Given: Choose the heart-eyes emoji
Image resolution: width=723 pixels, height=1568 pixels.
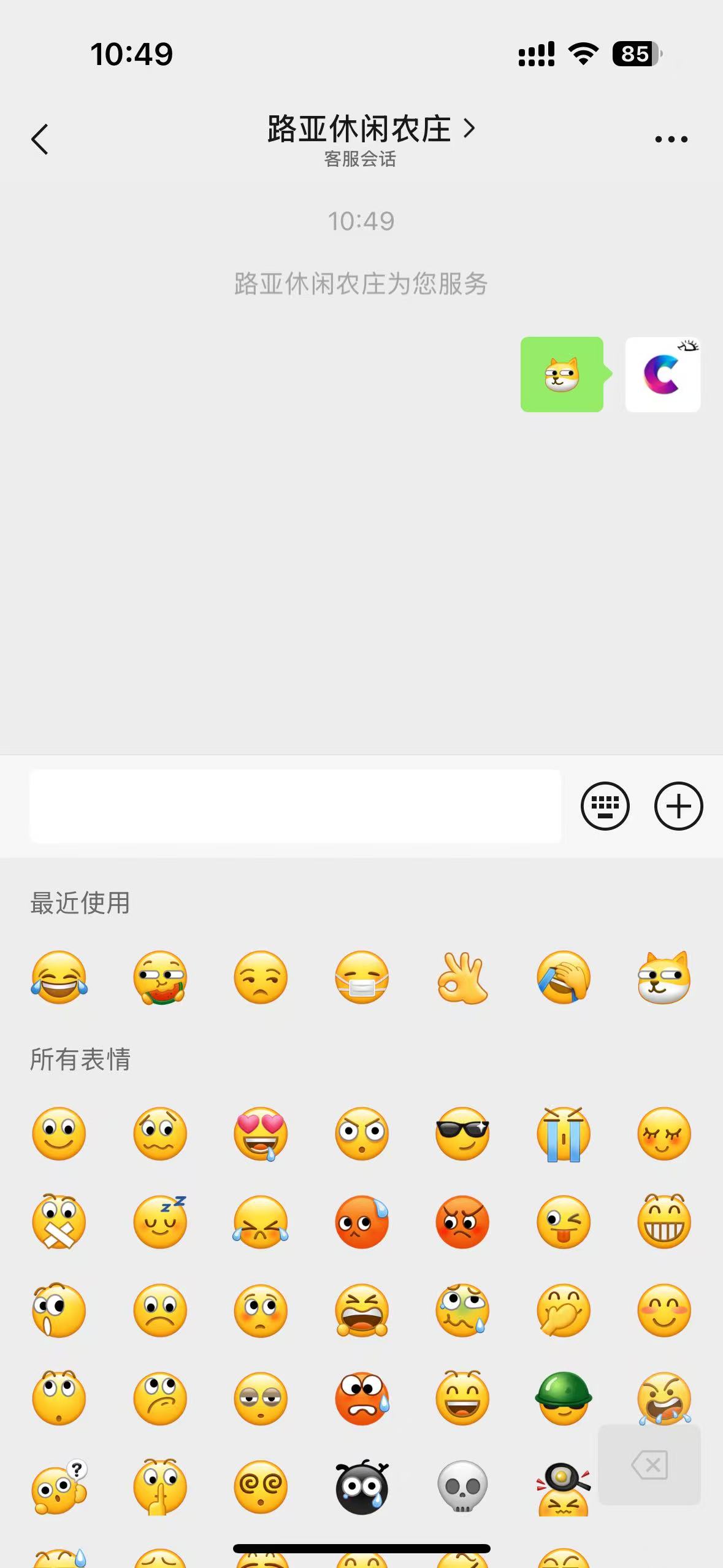Looking at the screenshot, I should (x=261, y=1134).
